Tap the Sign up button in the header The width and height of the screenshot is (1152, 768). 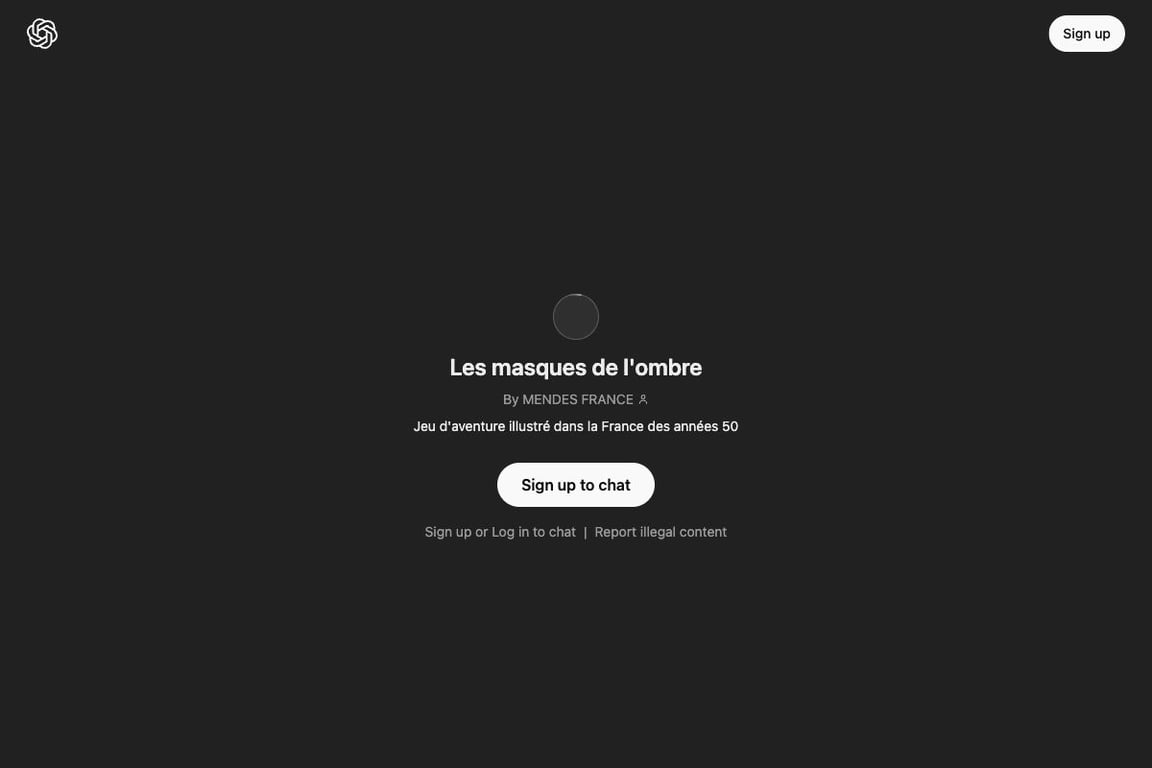(1086, 34)
